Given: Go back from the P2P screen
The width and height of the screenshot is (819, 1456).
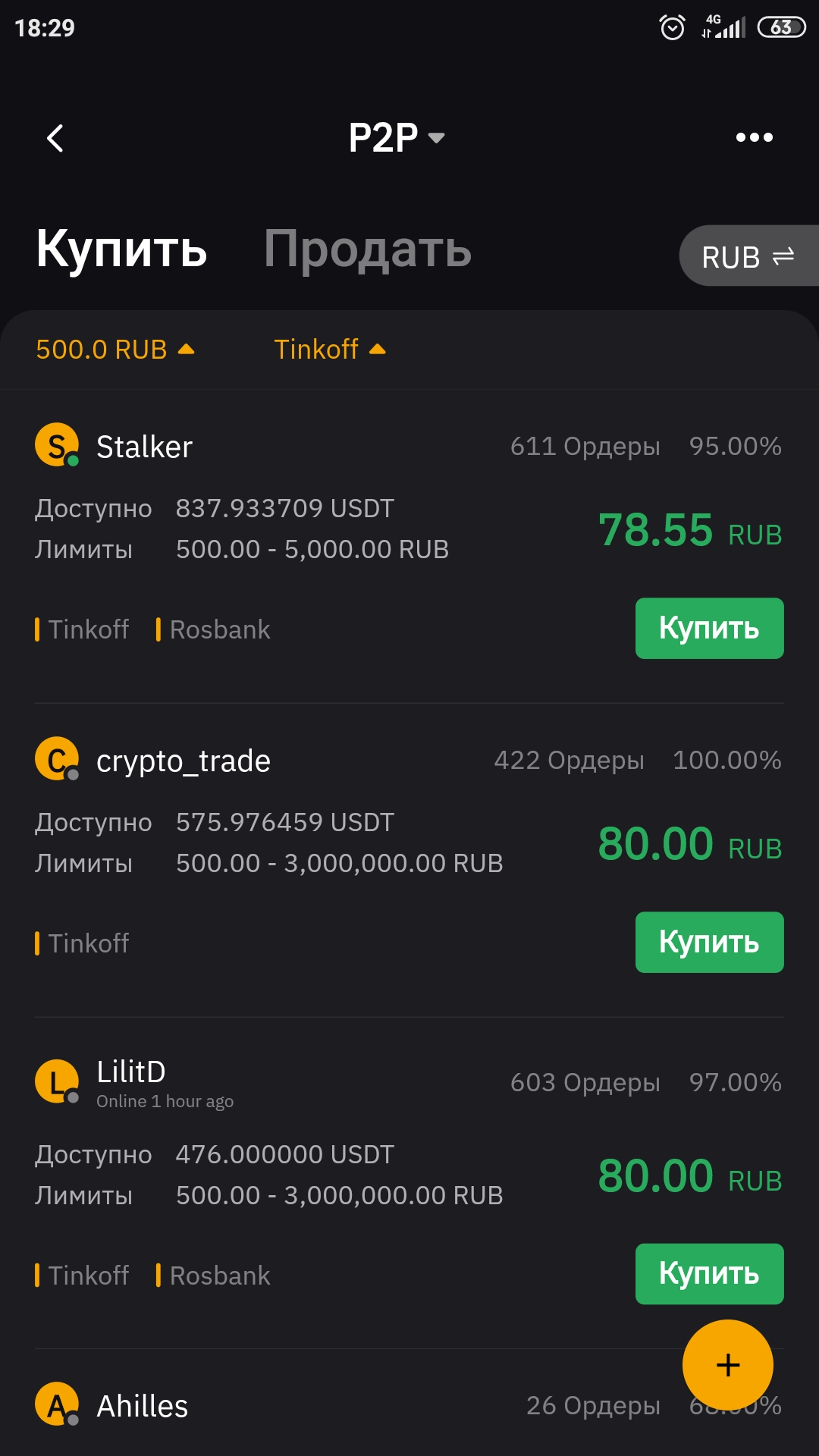Looking at the screenshot, I should click(55, 138).
